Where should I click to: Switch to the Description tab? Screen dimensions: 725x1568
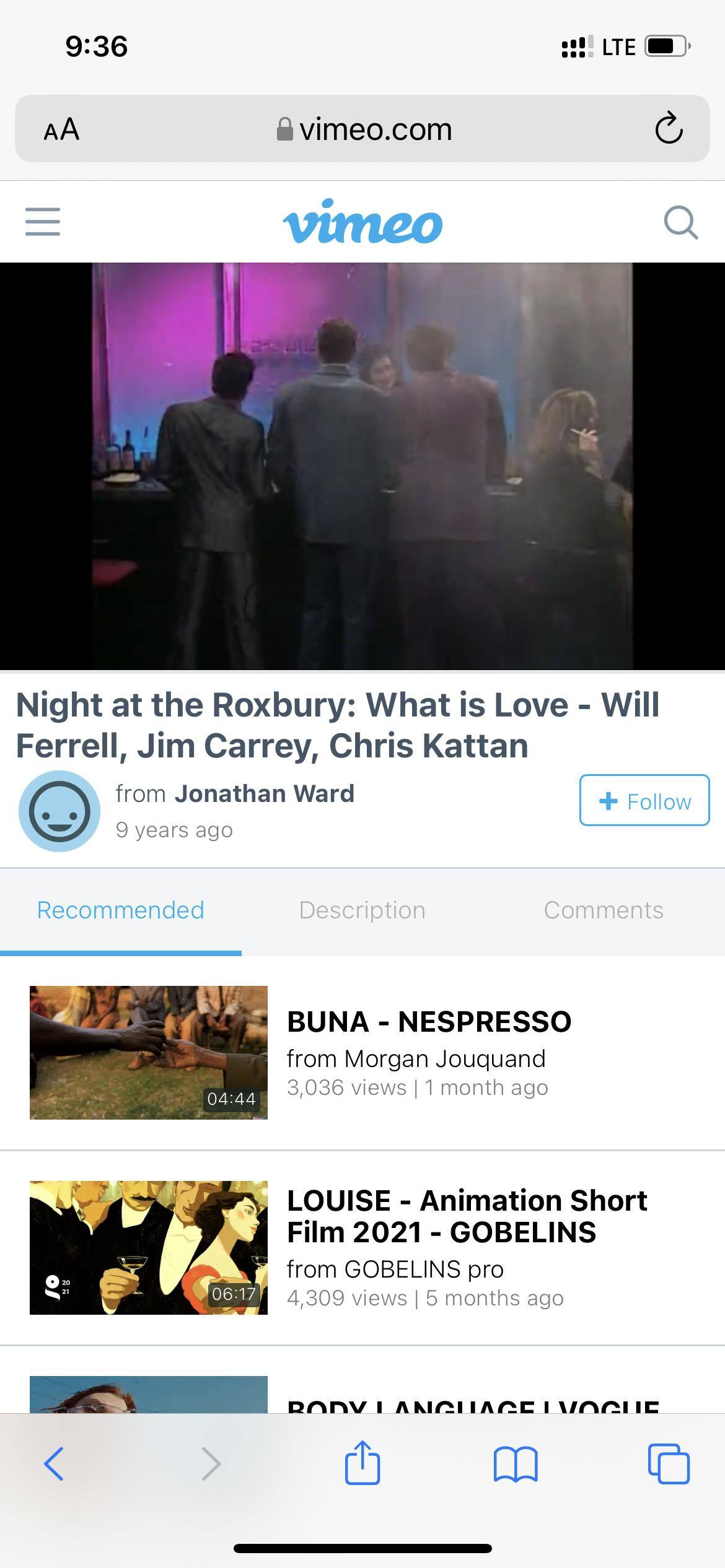coord(362,910)
